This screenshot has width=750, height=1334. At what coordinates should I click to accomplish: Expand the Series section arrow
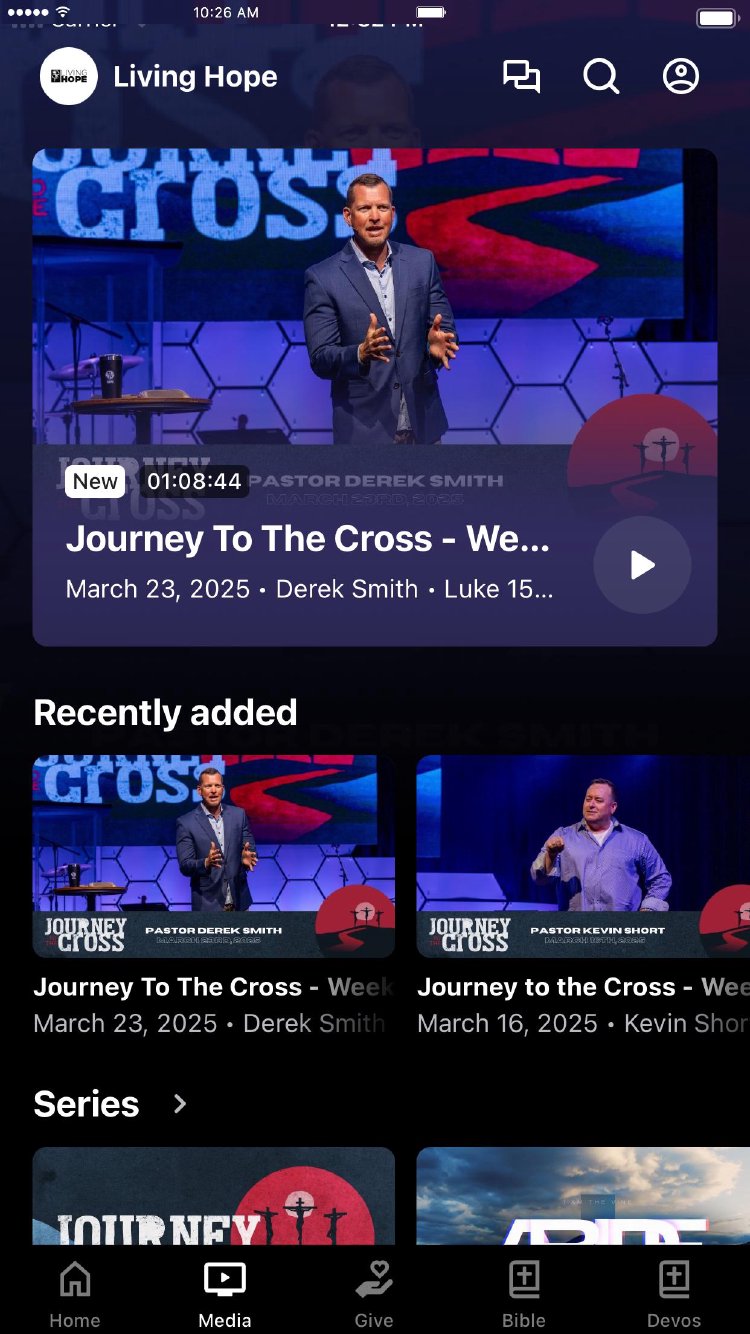coord(180,1104)
